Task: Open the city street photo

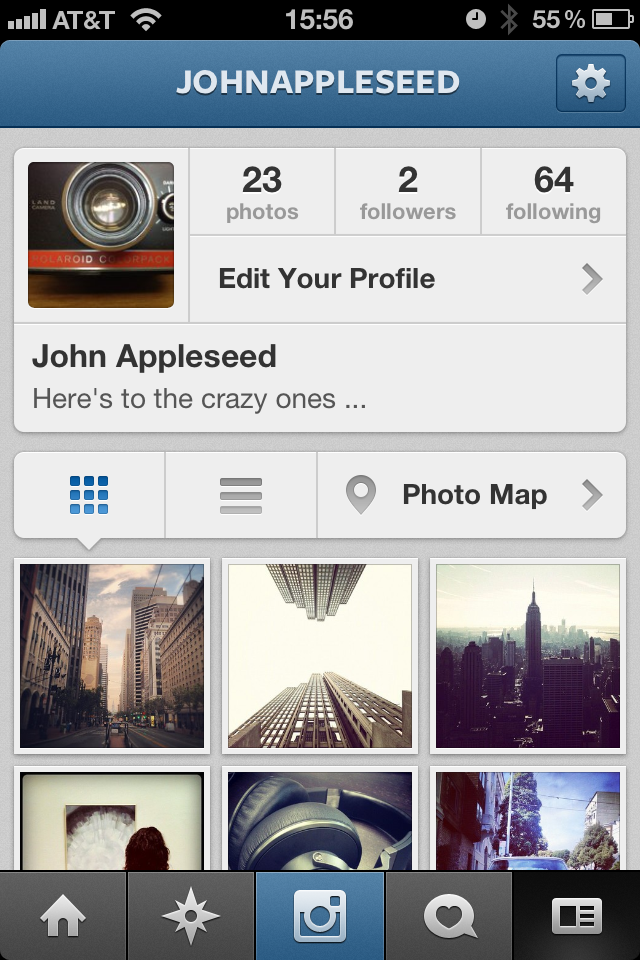Action: coord(111,655)
